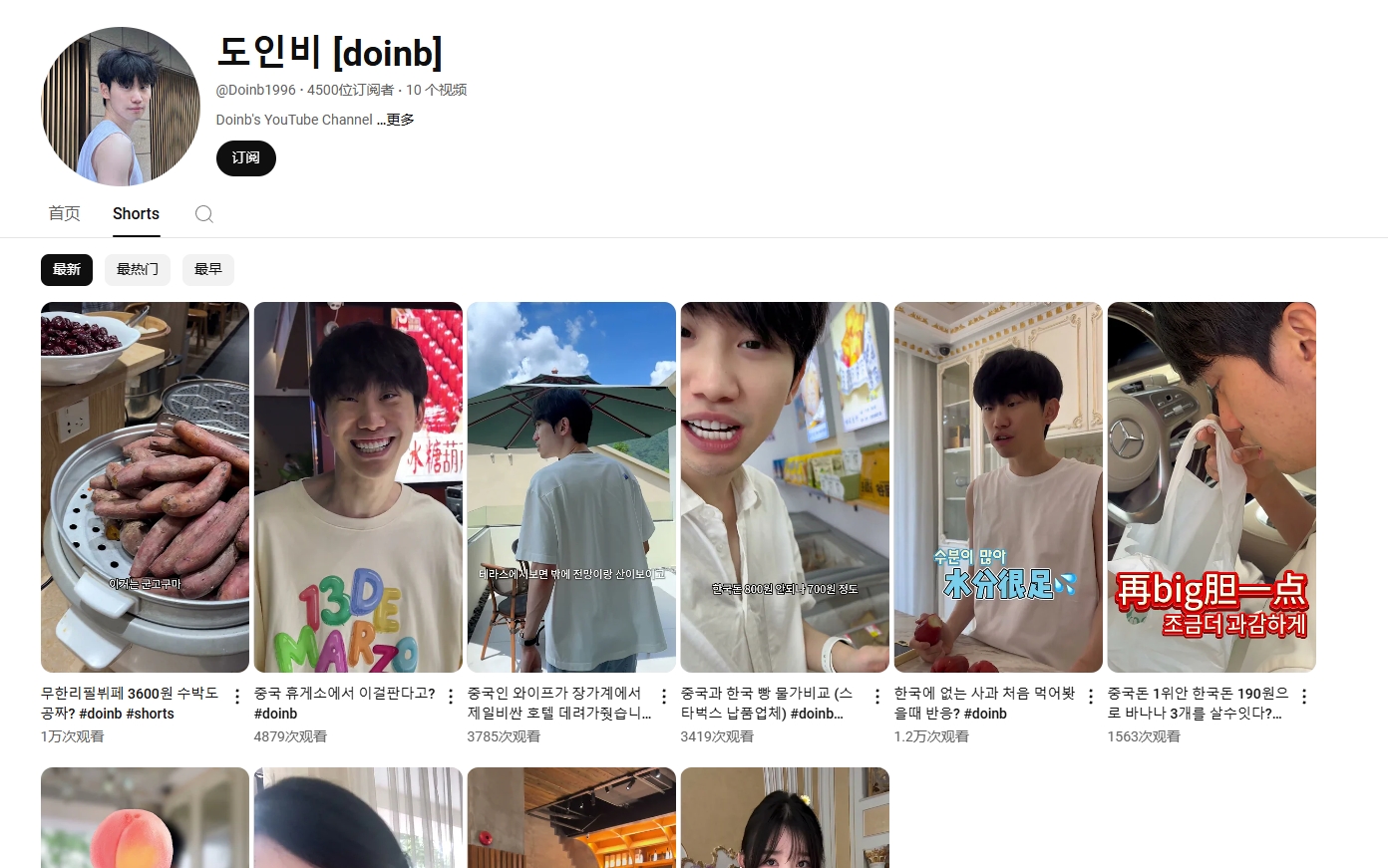Search within the channel
The width and height of the screenshot is (1388, 868).
point(204,214)
